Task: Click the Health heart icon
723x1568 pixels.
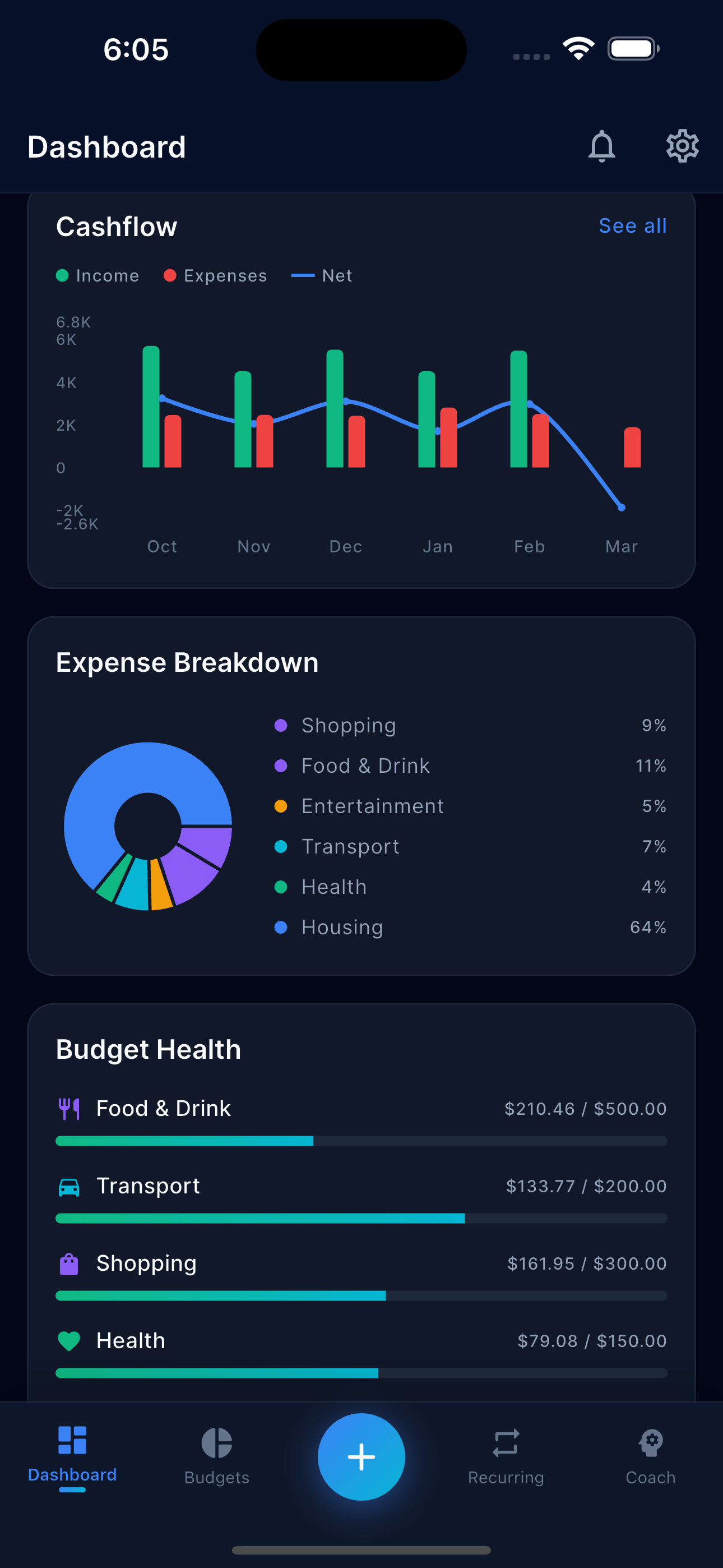Action: [x=69, y=1340]
